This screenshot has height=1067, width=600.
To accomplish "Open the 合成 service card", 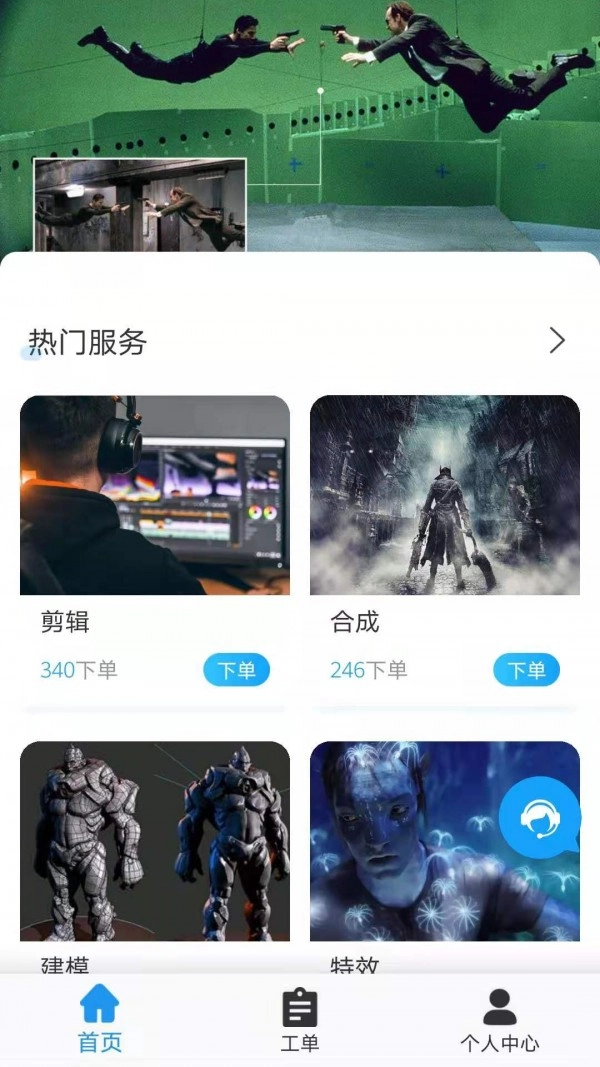I will click(x=445, y=496).
